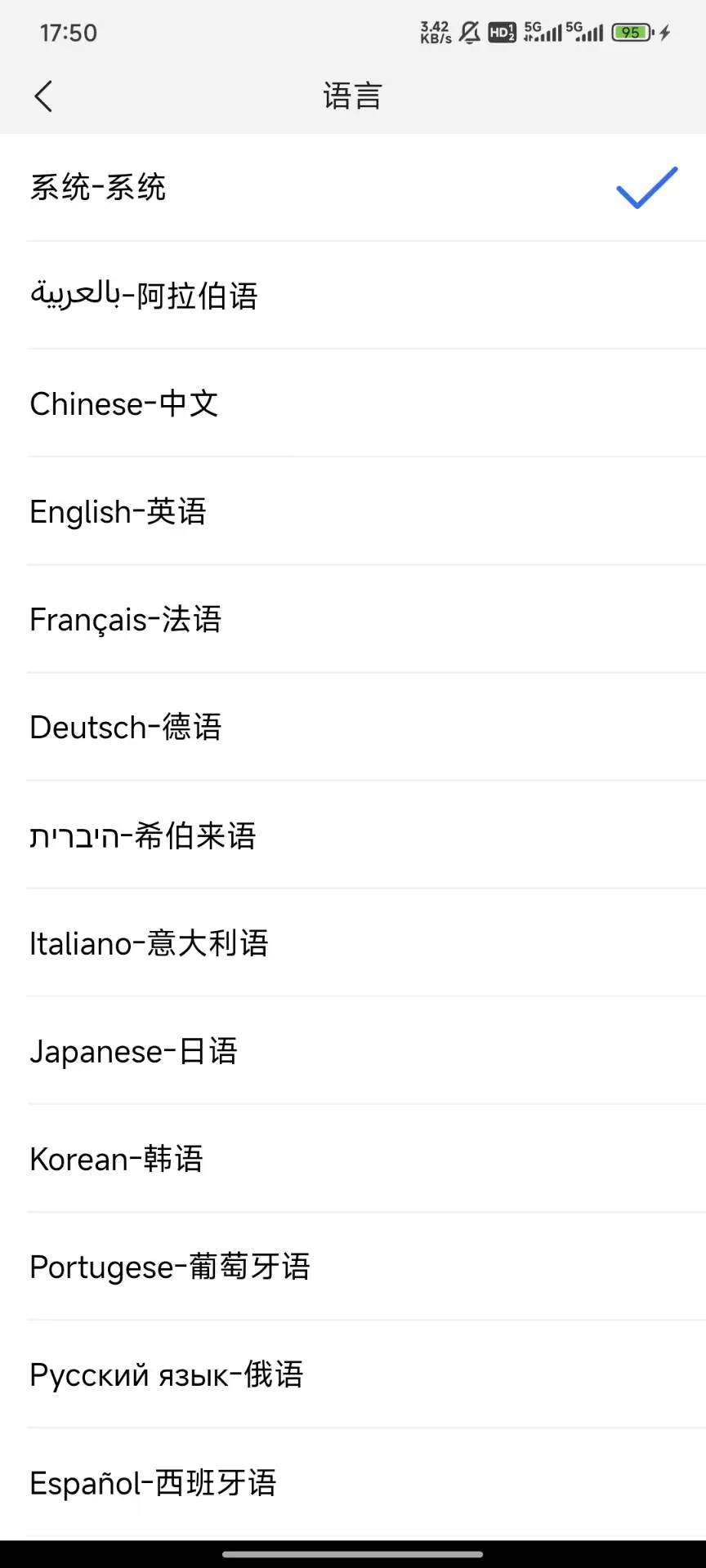Go back from the 语言 screen
The width and height of the screenshot is (706, 1568).
(x=44, y=96)
